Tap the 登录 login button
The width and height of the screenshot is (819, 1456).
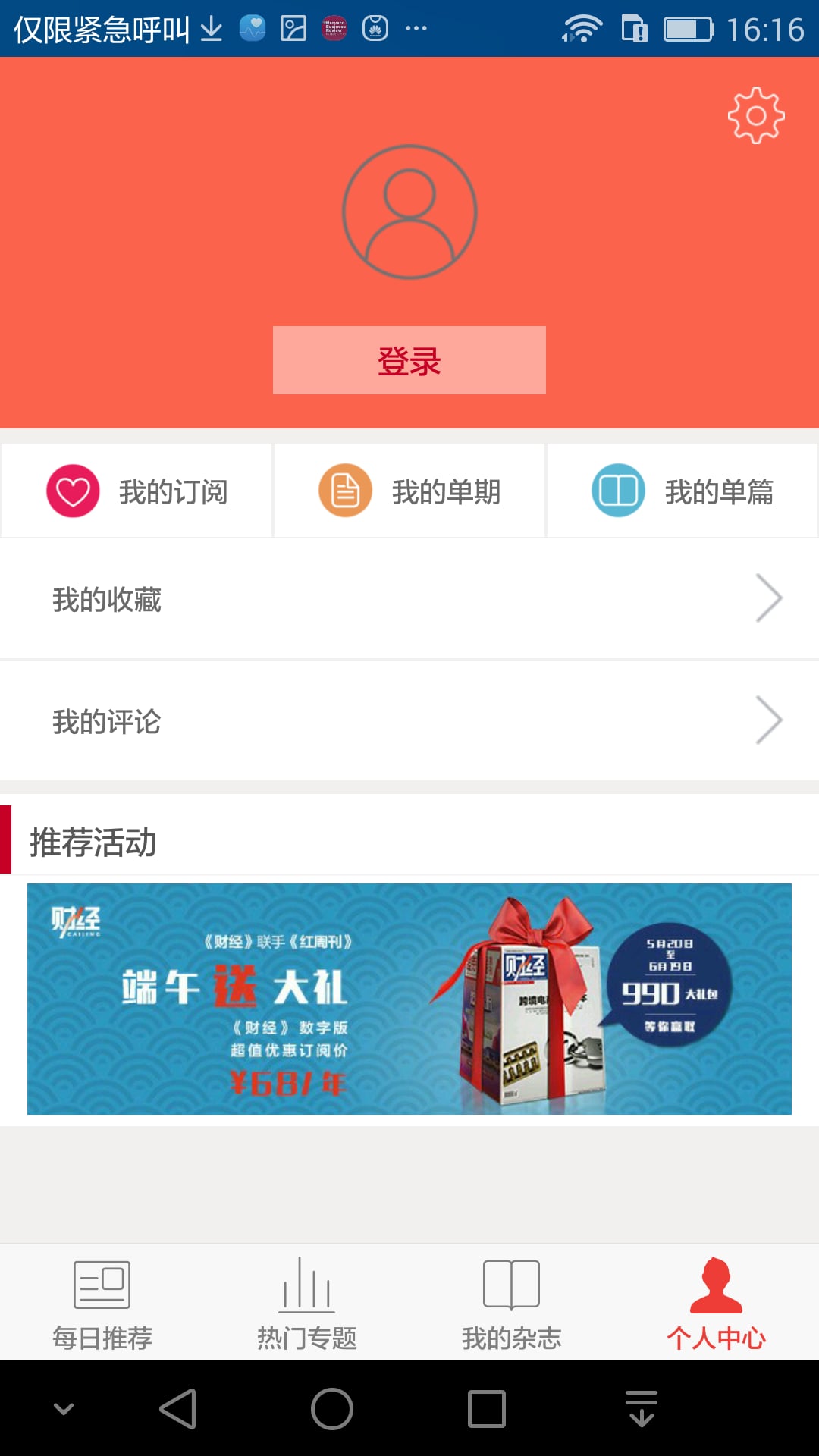tap(409, 360)
